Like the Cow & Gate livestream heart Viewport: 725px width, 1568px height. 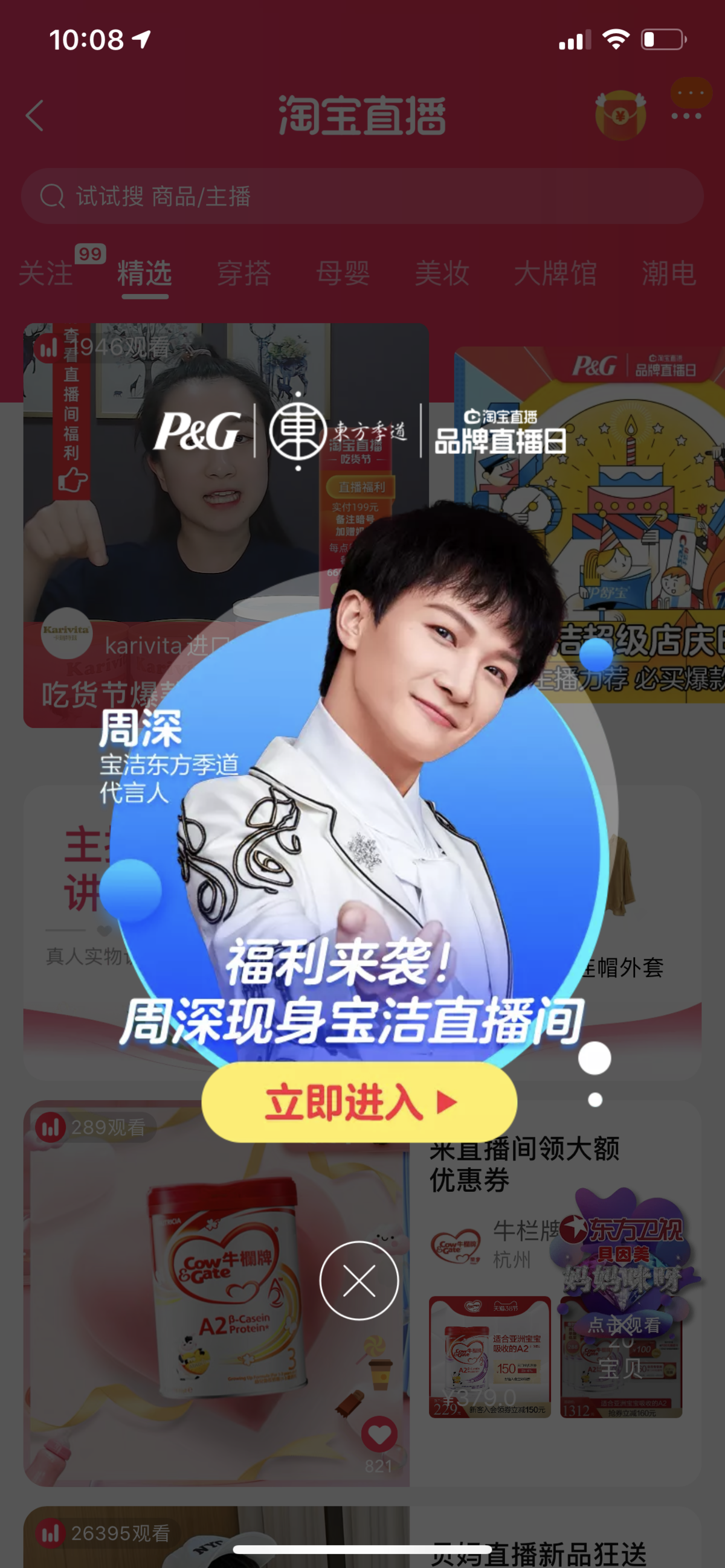[379, 1435]
